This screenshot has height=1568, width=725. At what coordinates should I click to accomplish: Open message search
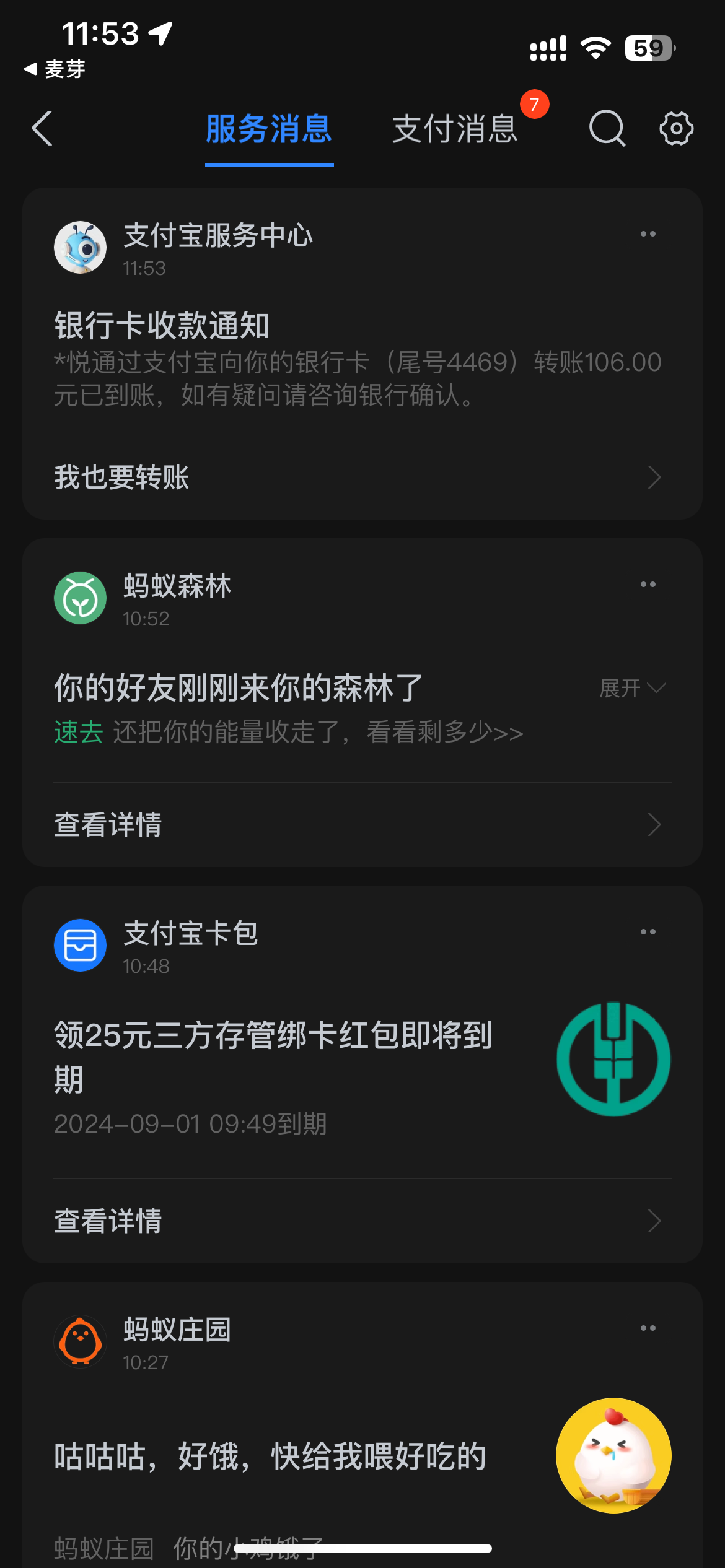(607, 129)
